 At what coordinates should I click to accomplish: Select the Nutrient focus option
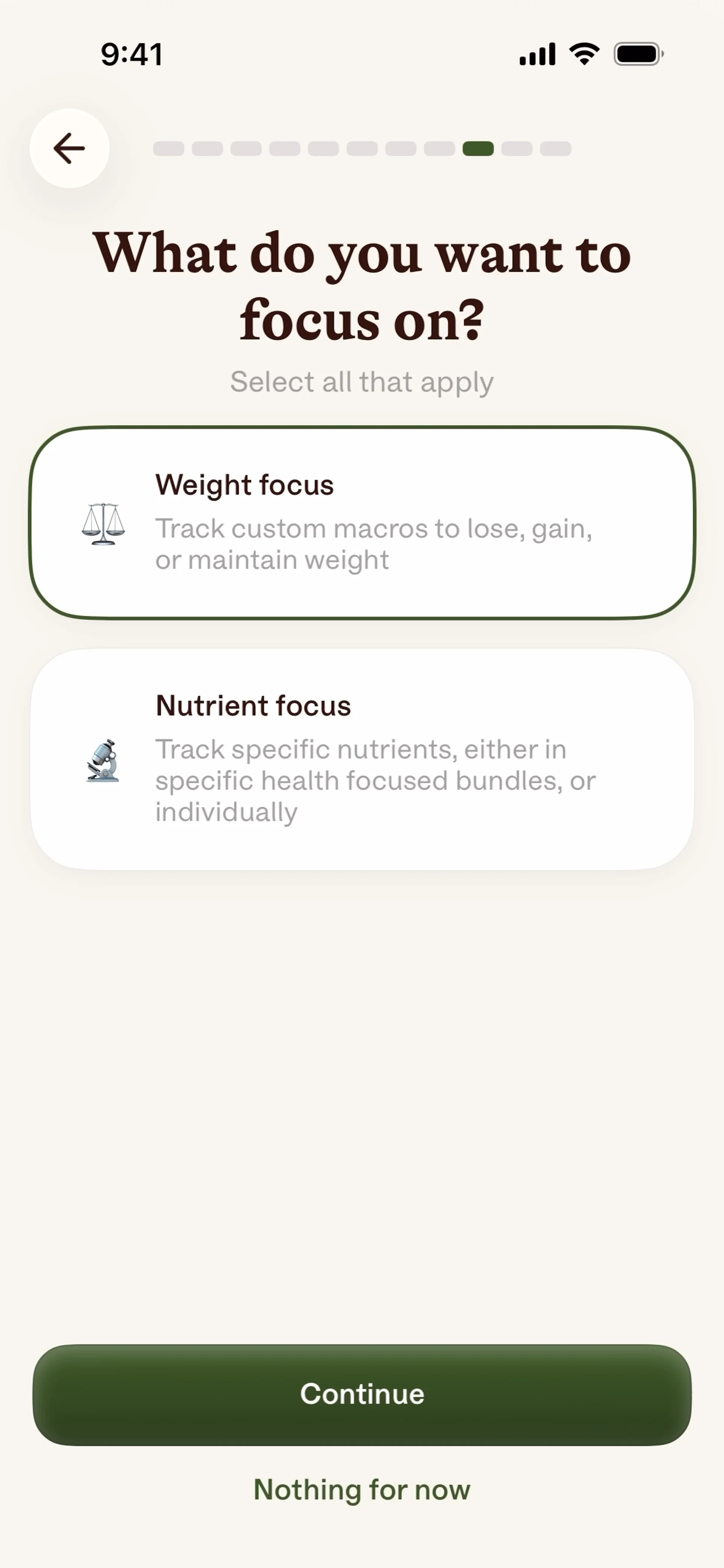click(362, 759)
